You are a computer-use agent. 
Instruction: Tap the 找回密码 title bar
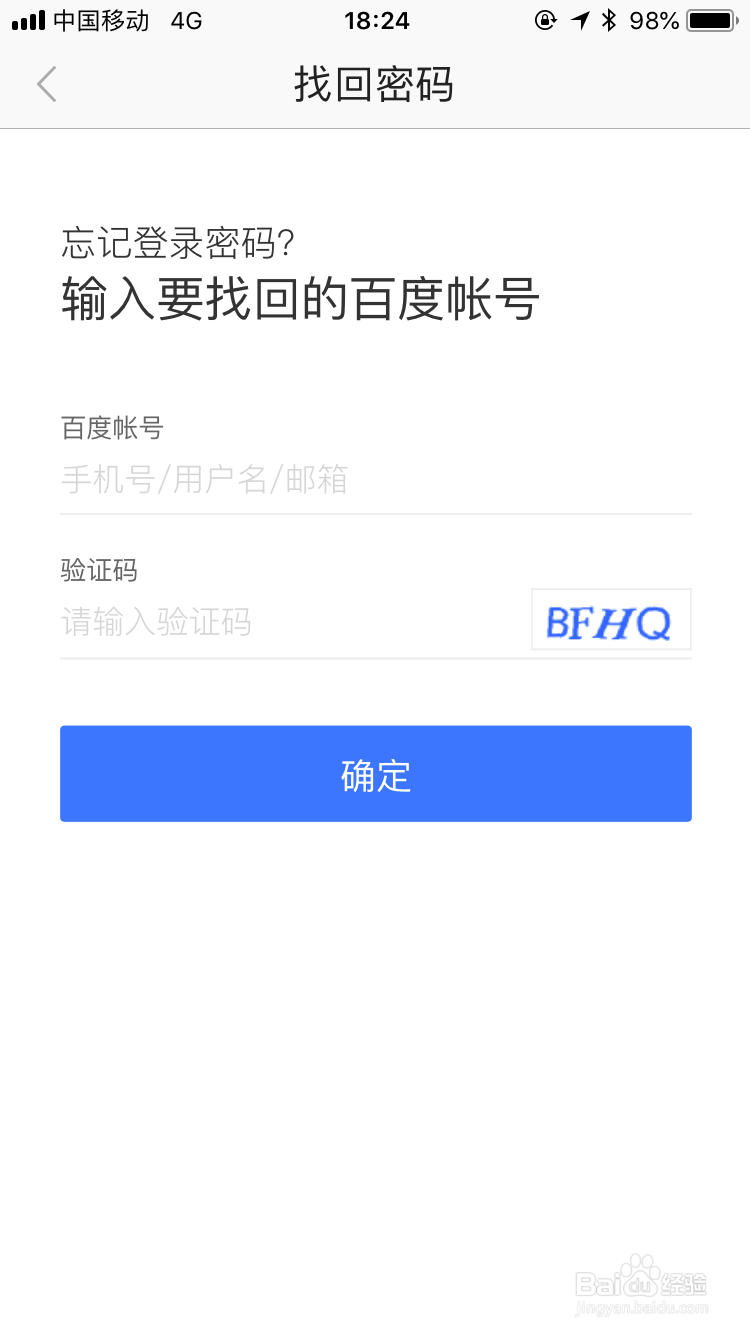(x=375, y=85)
